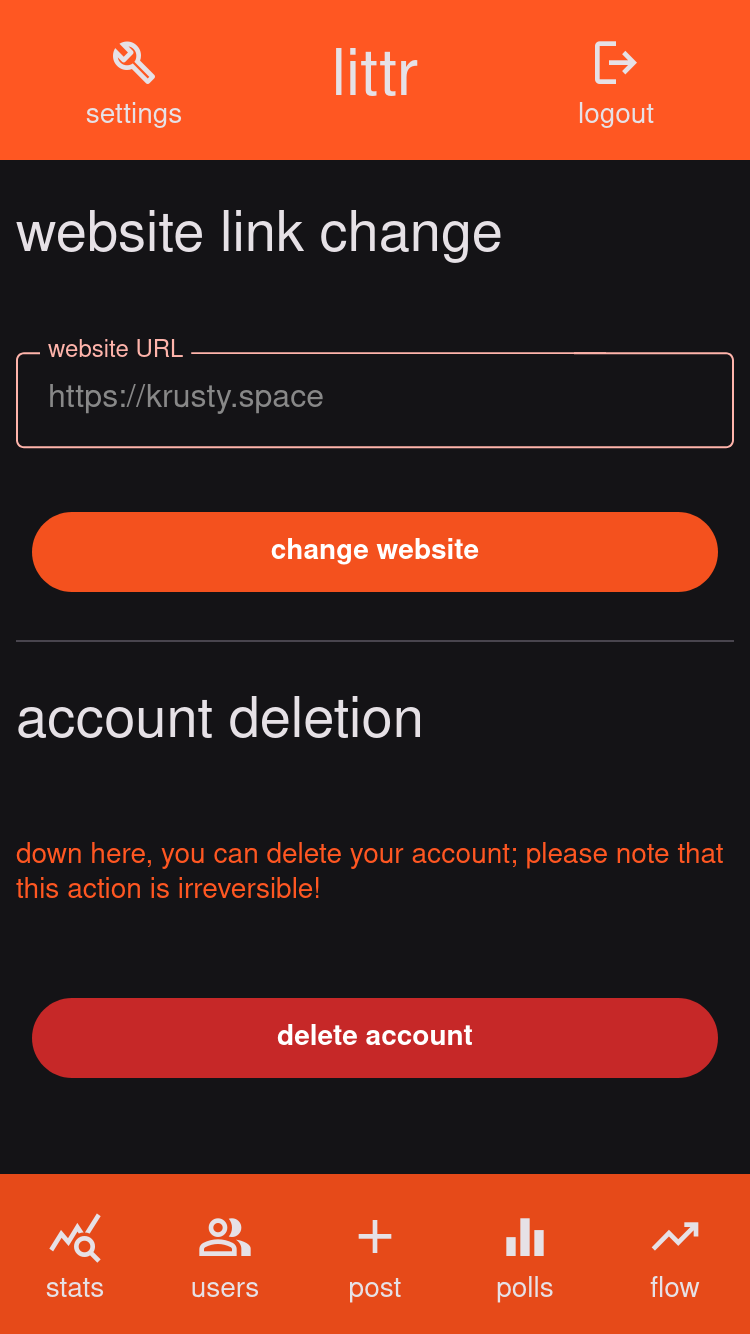Click the logout exit icon
The height and width of the screenshot is (1334, 750).
point(615,63)
